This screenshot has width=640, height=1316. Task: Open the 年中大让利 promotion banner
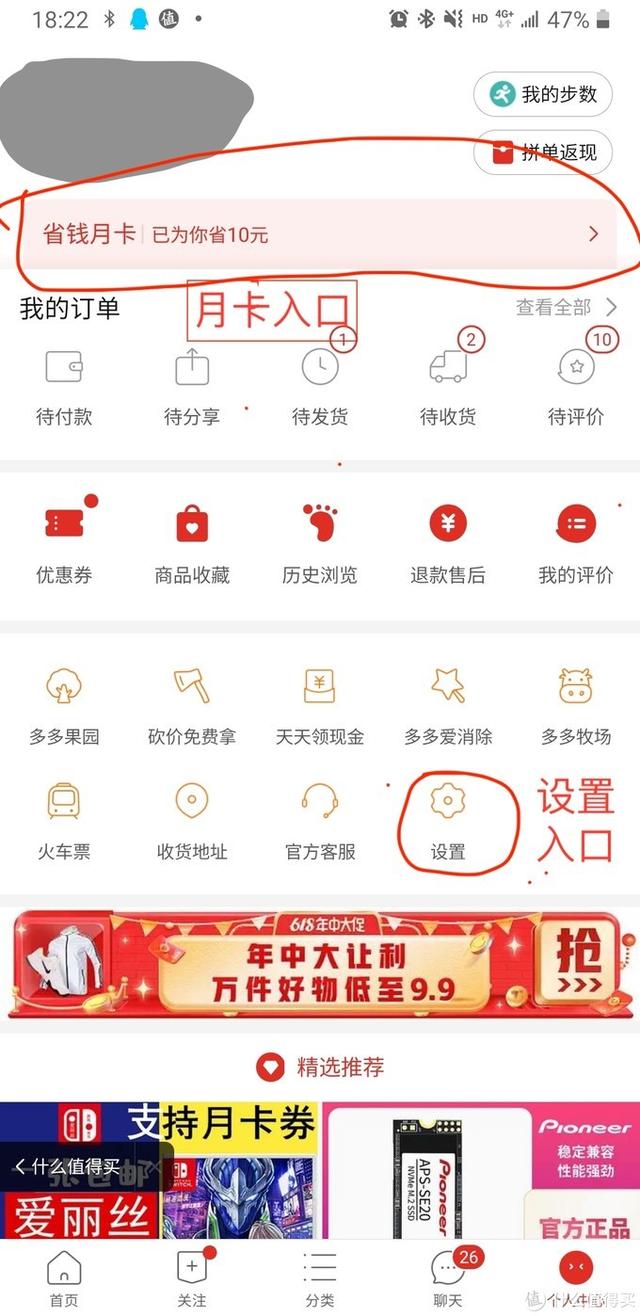click(320, 963)
